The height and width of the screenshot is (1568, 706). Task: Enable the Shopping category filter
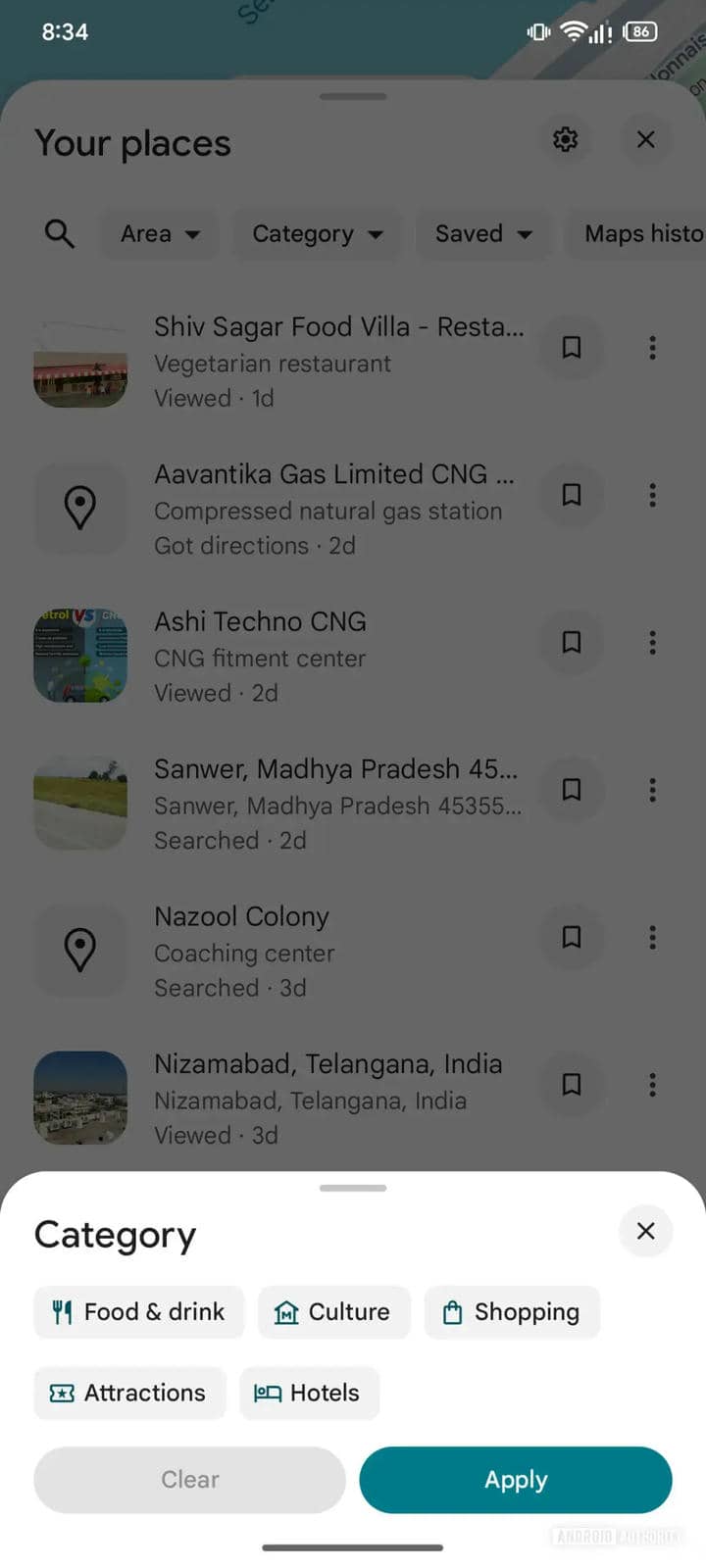[513, 1312]
